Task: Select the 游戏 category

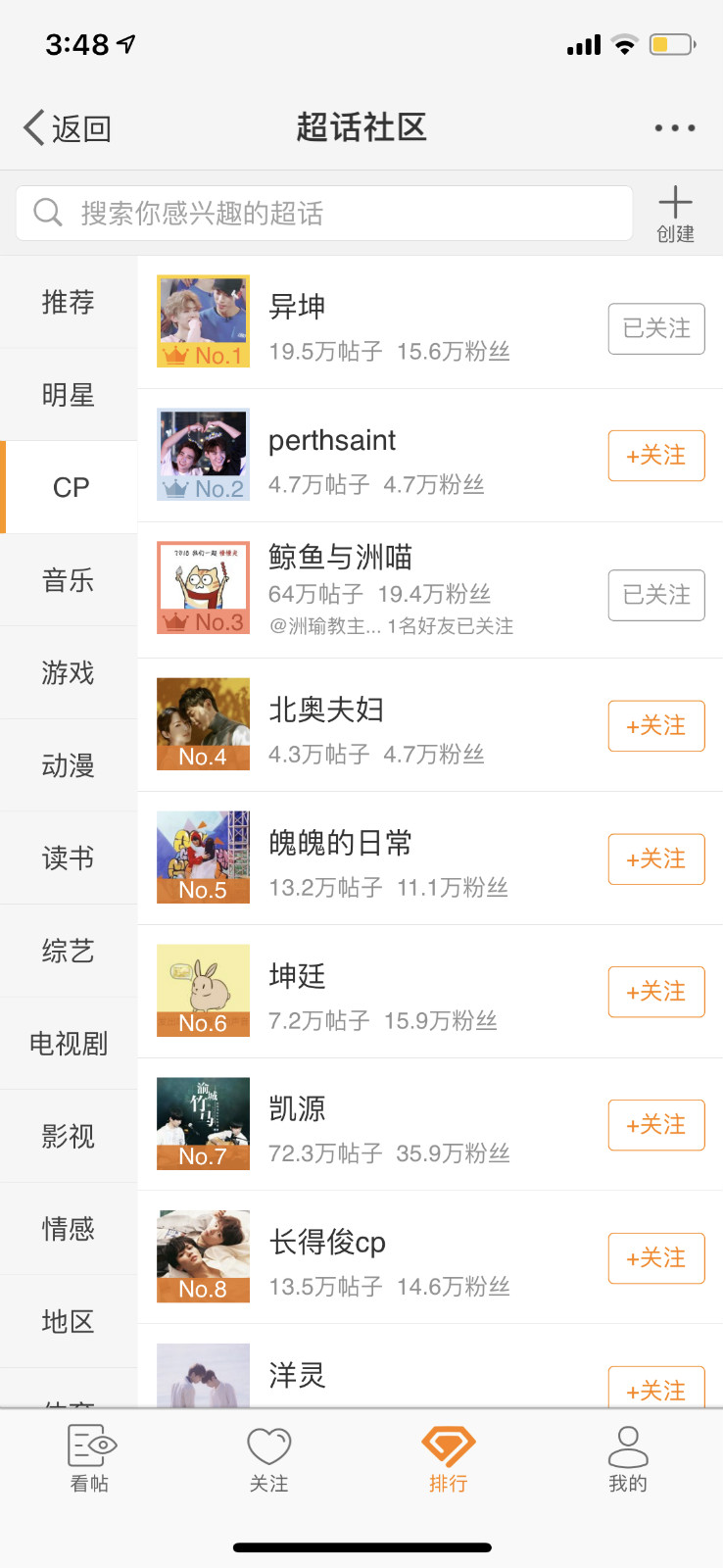Action: [x=69, y=672]
